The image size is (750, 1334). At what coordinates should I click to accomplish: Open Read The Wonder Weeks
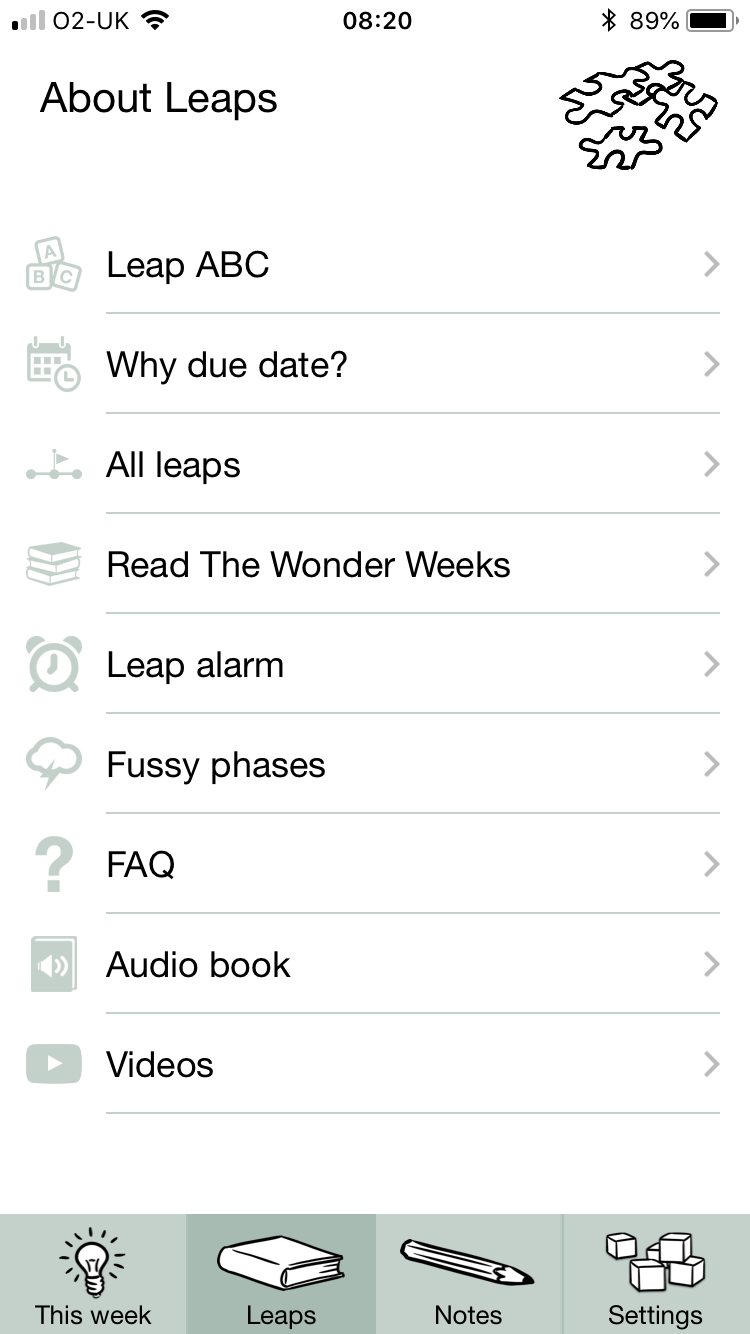[x=375, y=565]
